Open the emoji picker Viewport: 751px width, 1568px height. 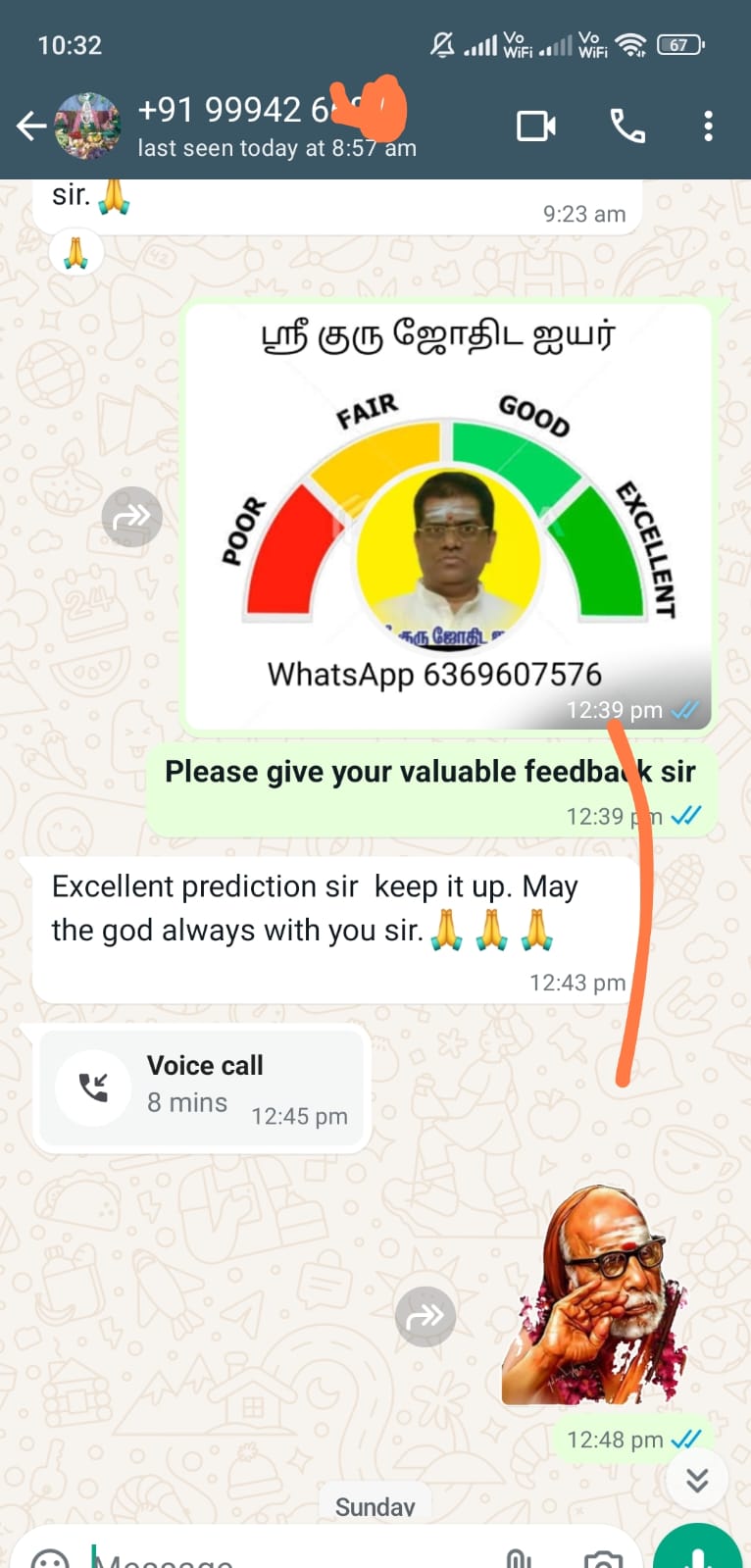pos(49,1557)
